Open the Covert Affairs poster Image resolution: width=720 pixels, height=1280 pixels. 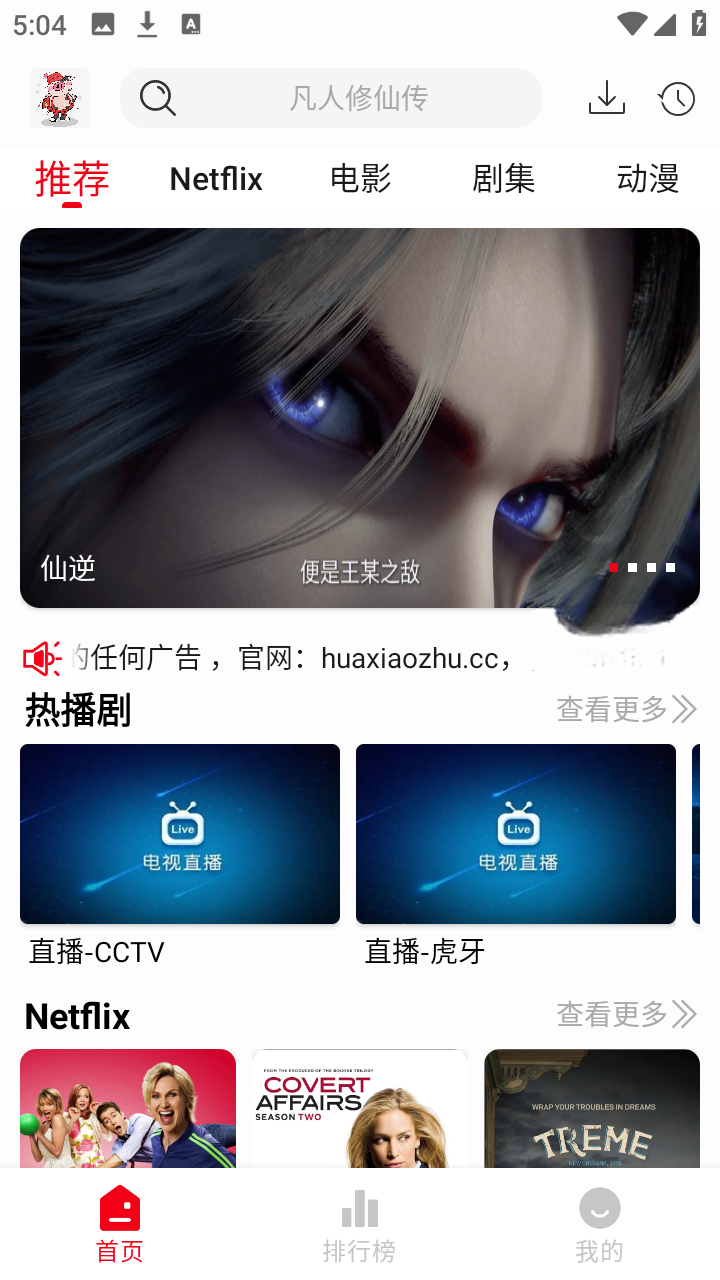tap(360, 1108)
